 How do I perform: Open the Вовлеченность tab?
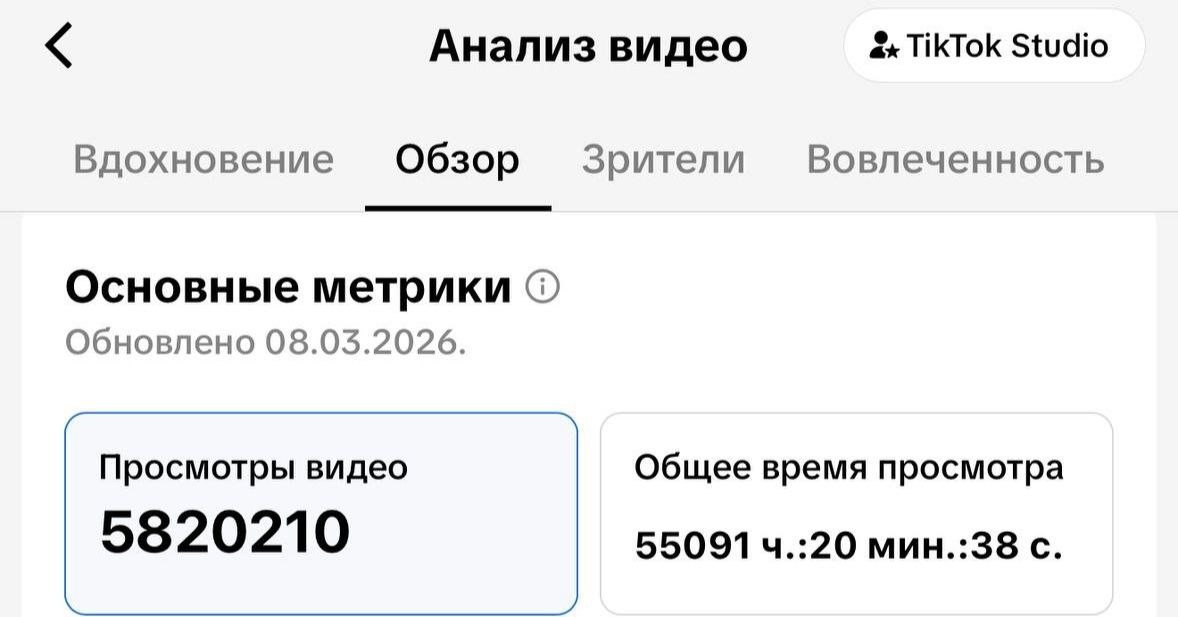point(955,160)
